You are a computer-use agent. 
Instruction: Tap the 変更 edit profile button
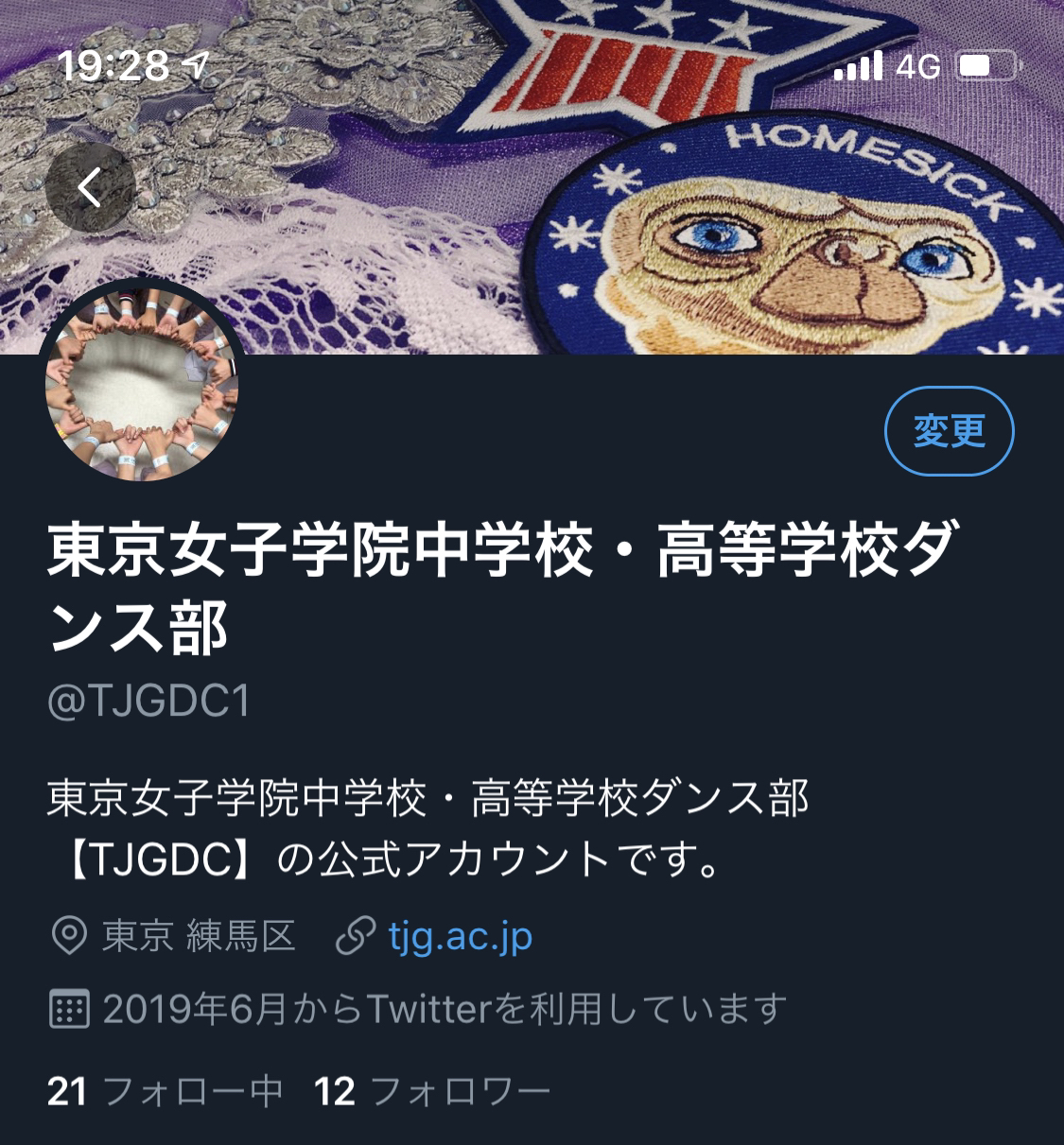pos(949,431)
